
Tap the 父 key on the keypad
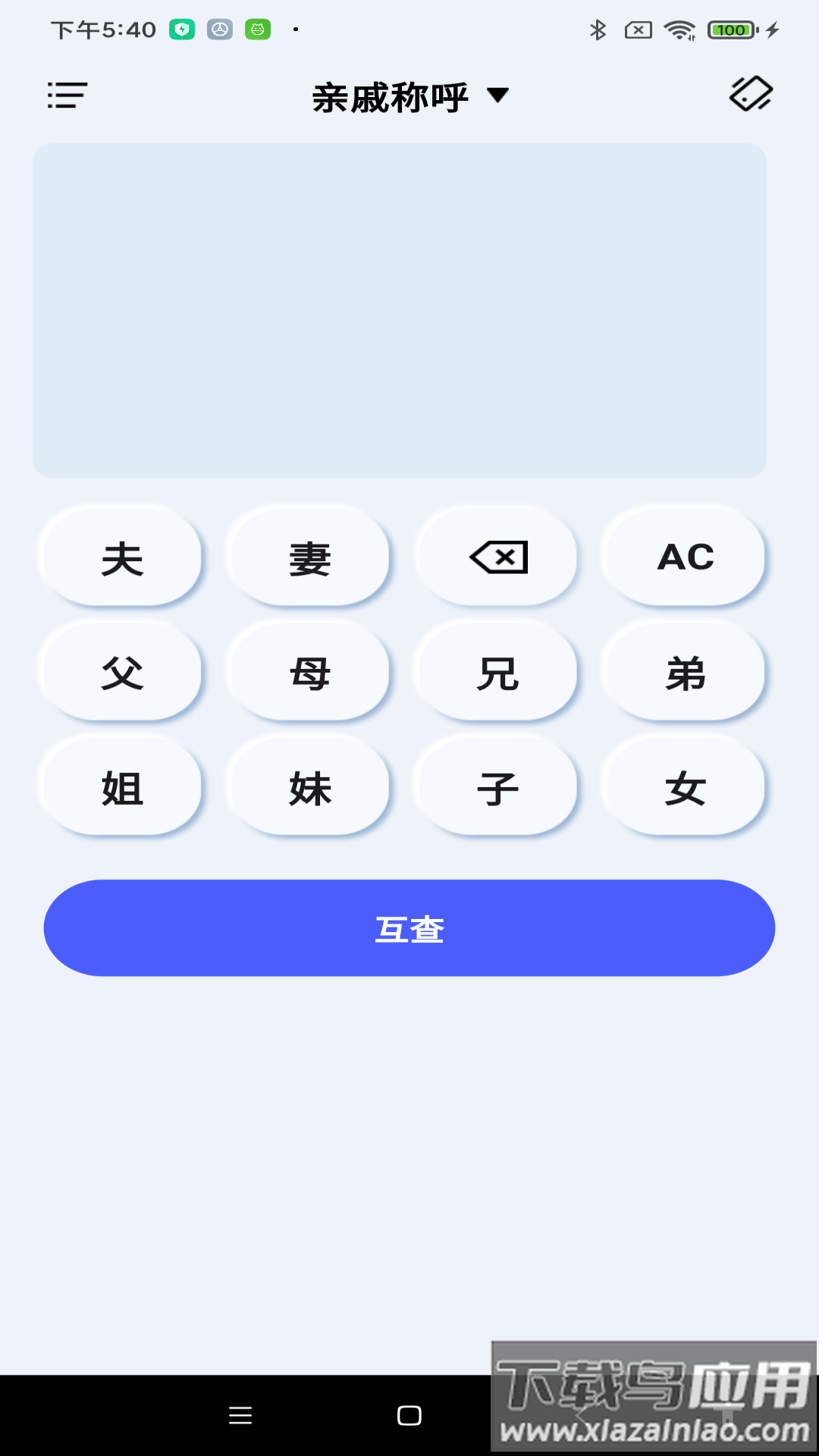point(121,672)
